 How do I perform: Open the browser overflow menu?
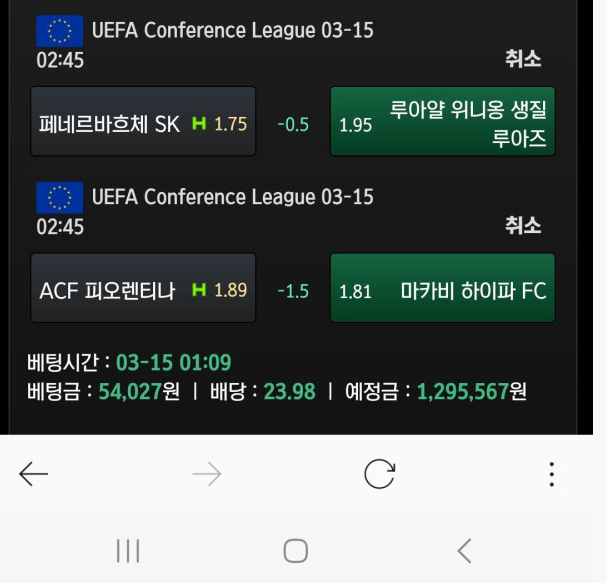click(x=552, y=474)
